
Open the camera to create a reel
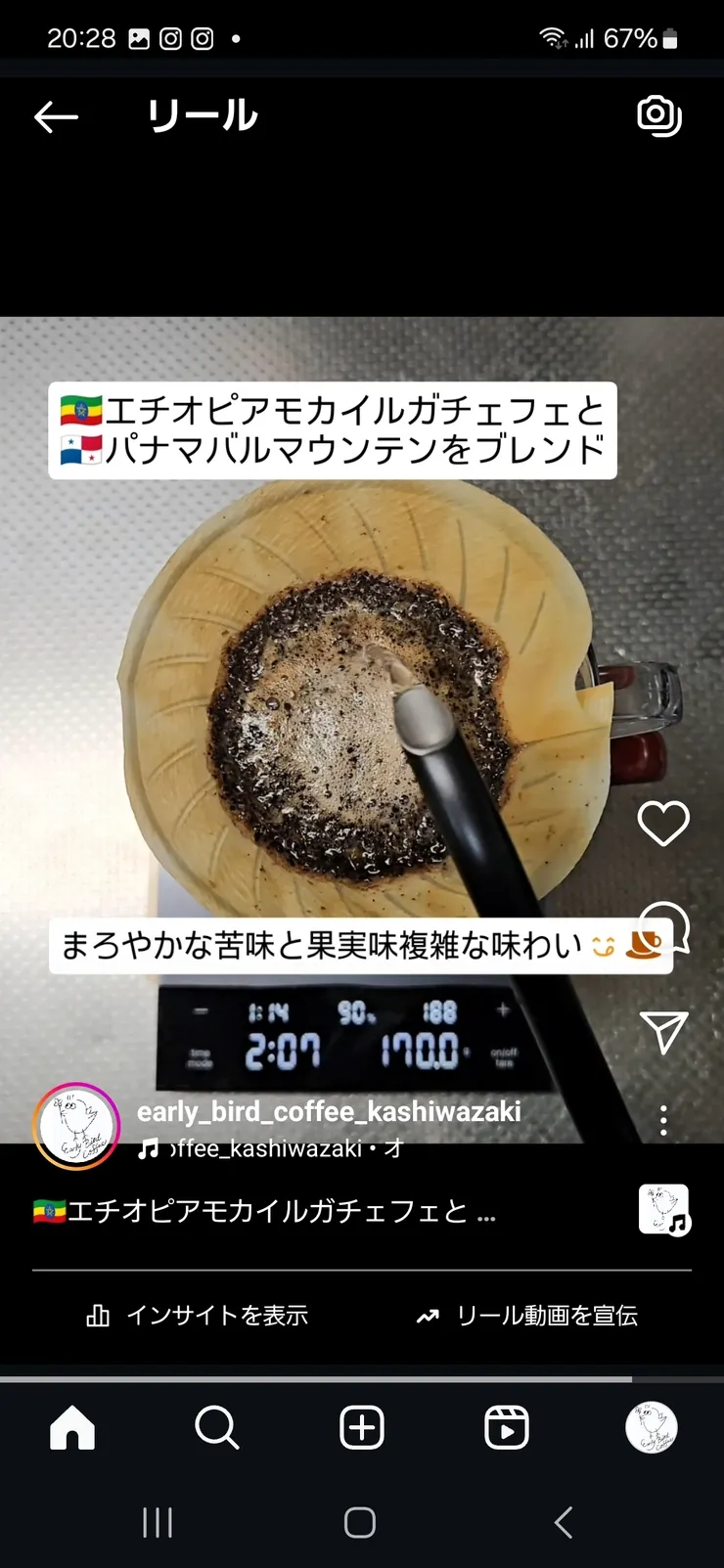[x=658, y=115]
